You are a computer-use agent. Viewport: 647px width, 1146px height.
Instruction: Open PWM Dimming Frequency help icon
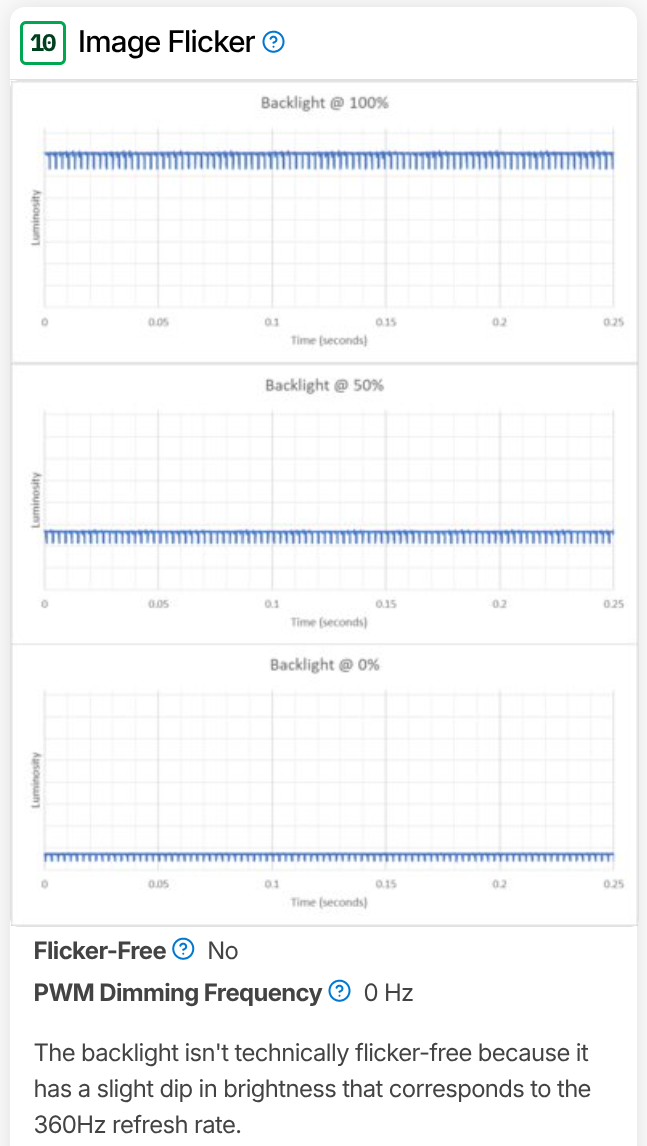pyautogui.click(x=339, y=993)
